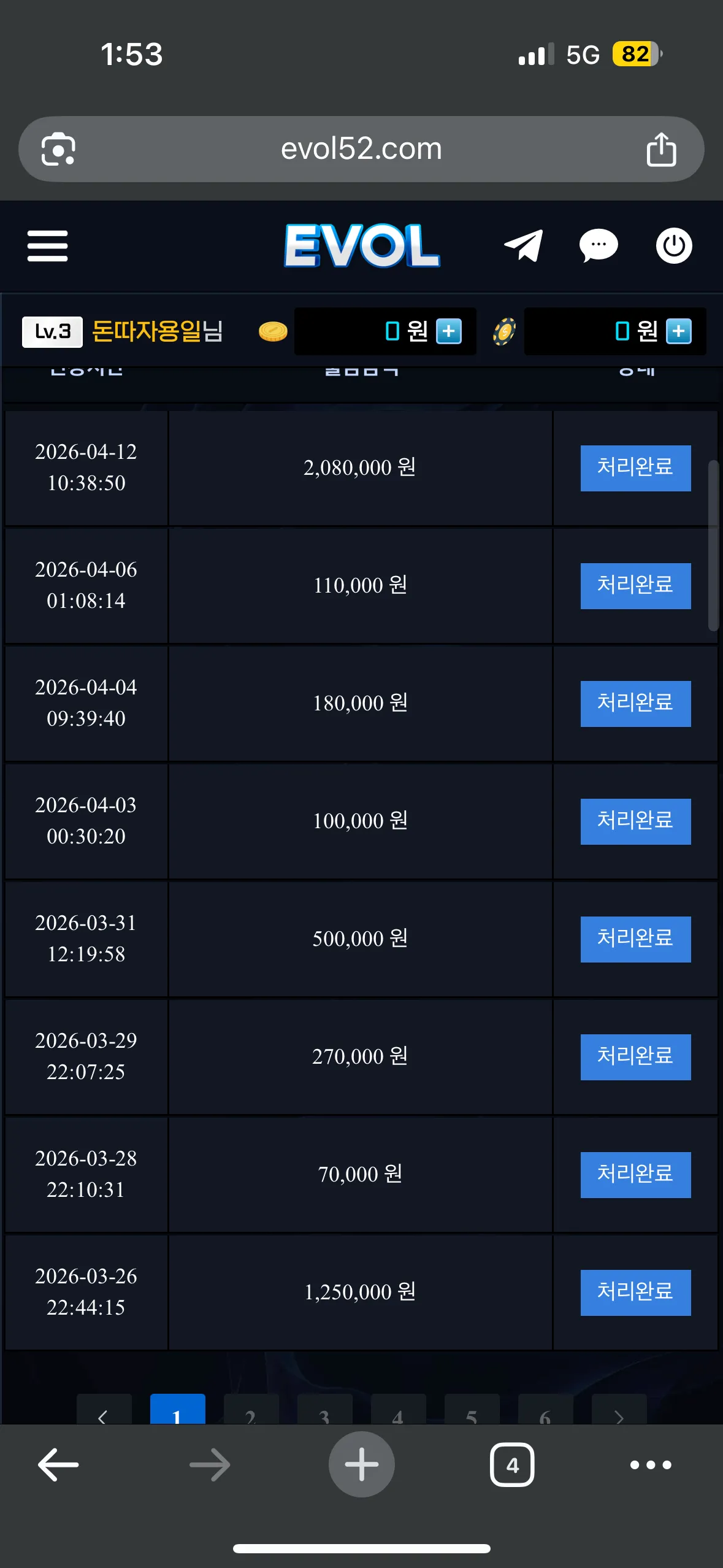Image resolution: width=723 pixels, height=1568 pixels.
Task: View the four open browser tabs
Action: point(512,1465)
